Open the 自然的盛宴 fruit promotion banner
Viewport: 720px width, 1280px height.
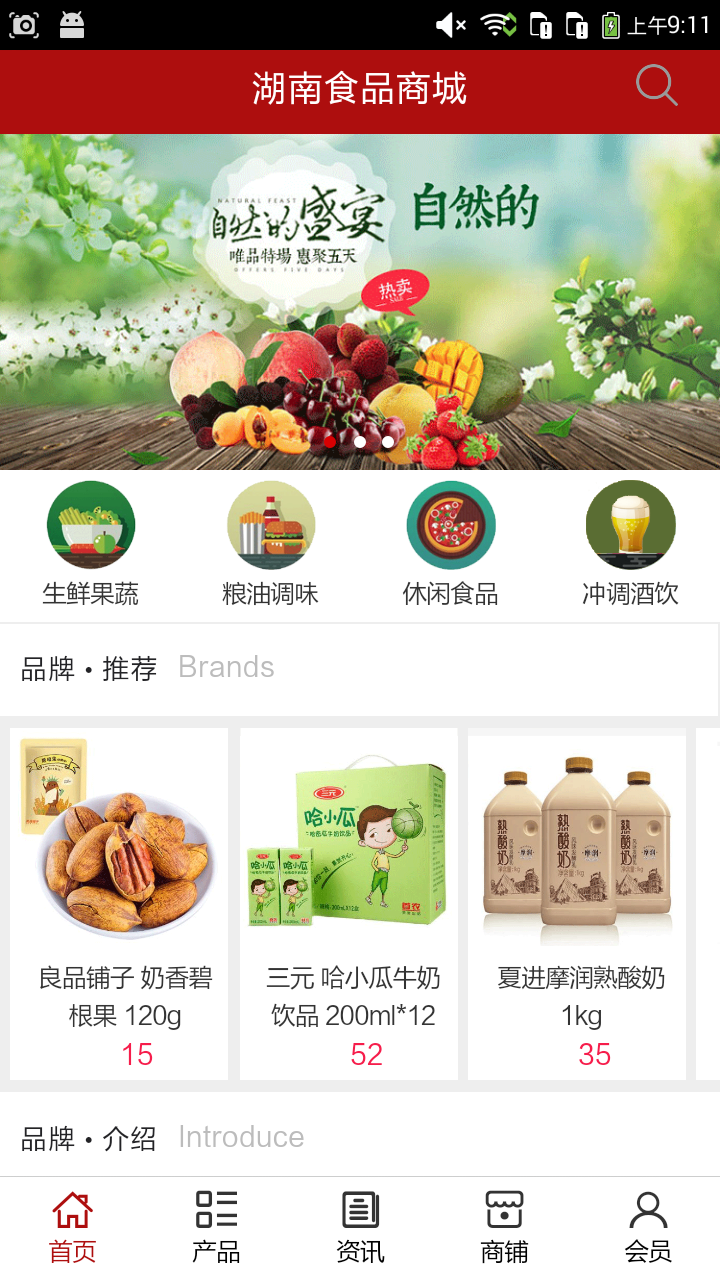[360, 300]
